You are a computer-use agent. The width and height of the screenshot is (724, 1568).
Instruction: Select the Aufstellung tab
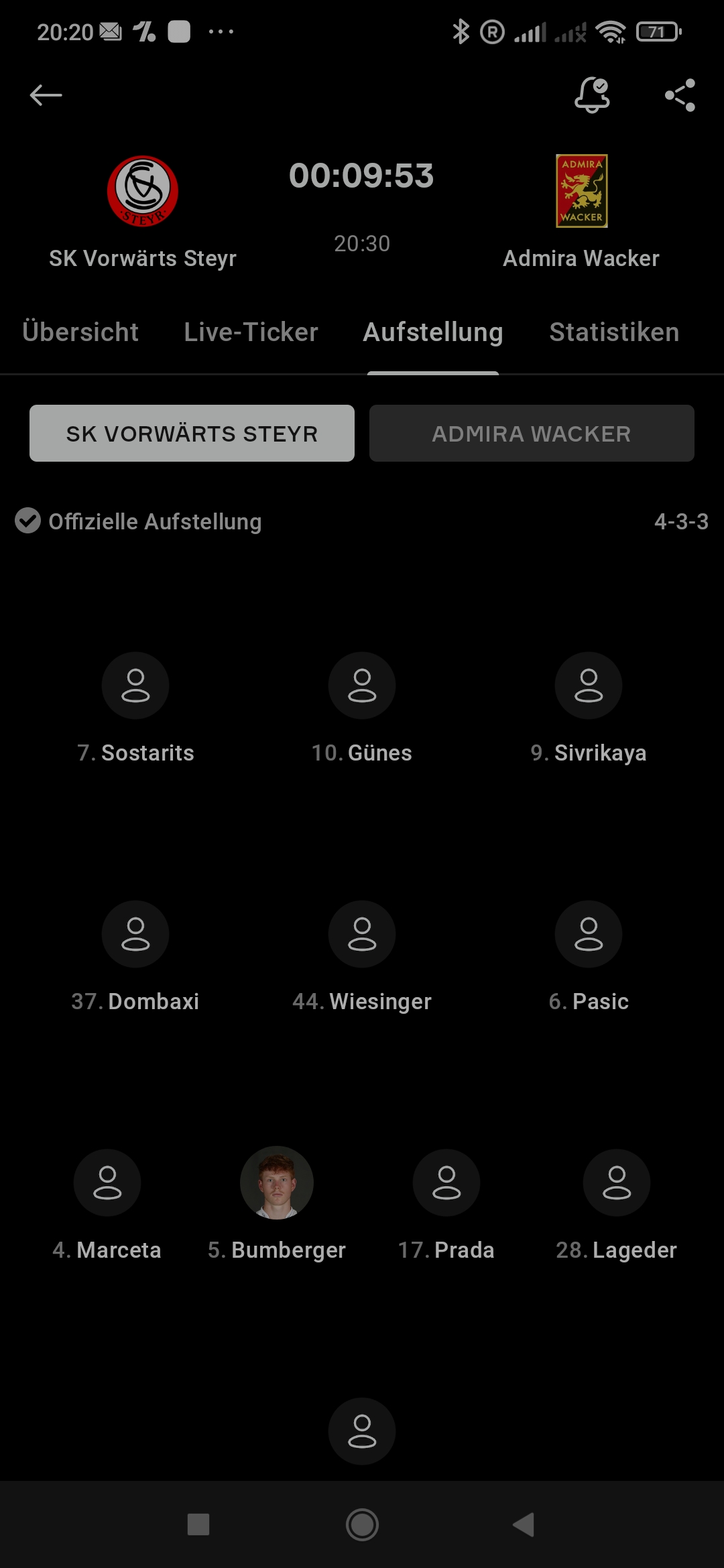pyautogui.click(x=433, y=332)
